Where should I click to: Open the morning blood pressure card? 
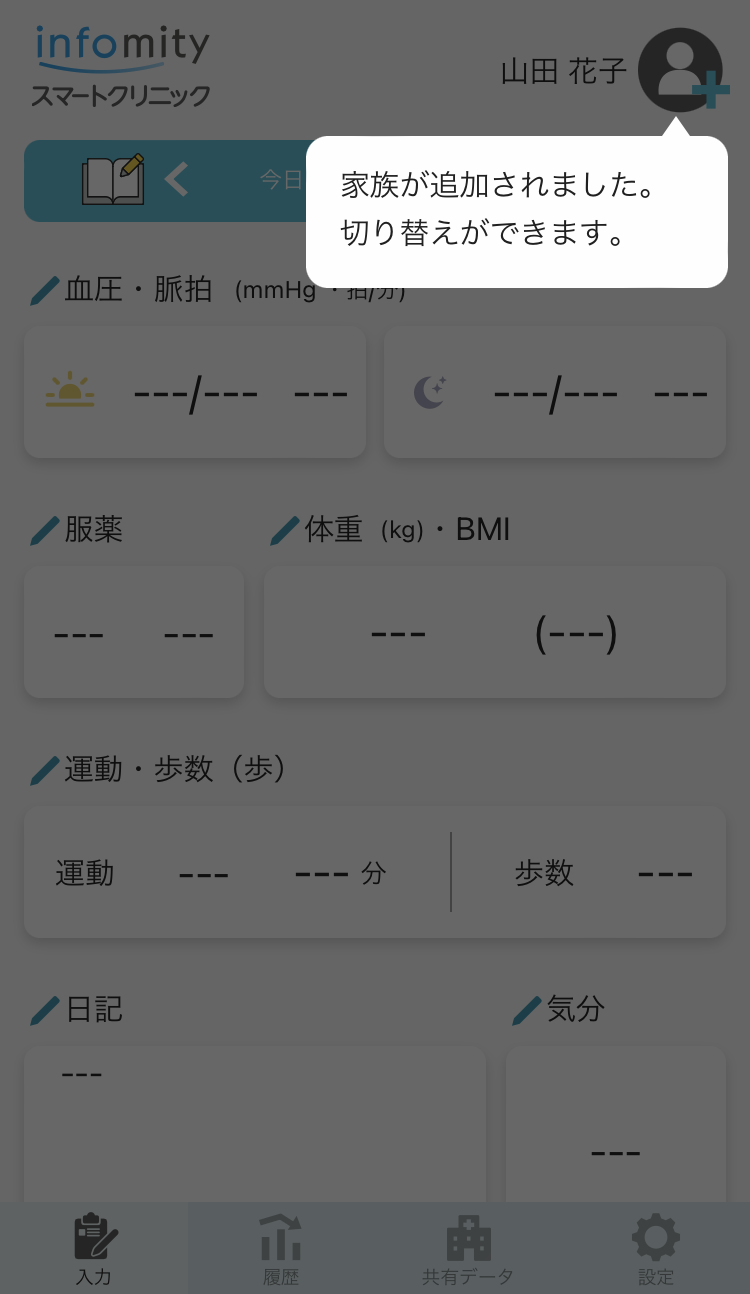(195, 392)
